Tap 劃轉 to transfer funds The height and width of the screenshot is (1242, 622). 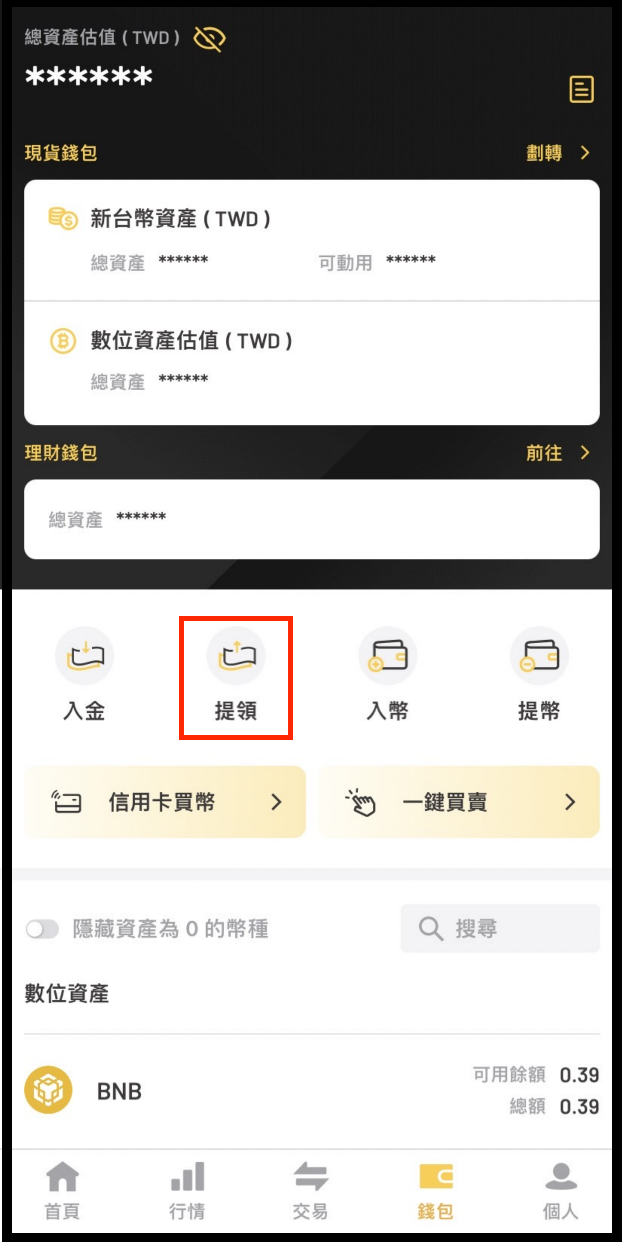(x=559, y=153)
